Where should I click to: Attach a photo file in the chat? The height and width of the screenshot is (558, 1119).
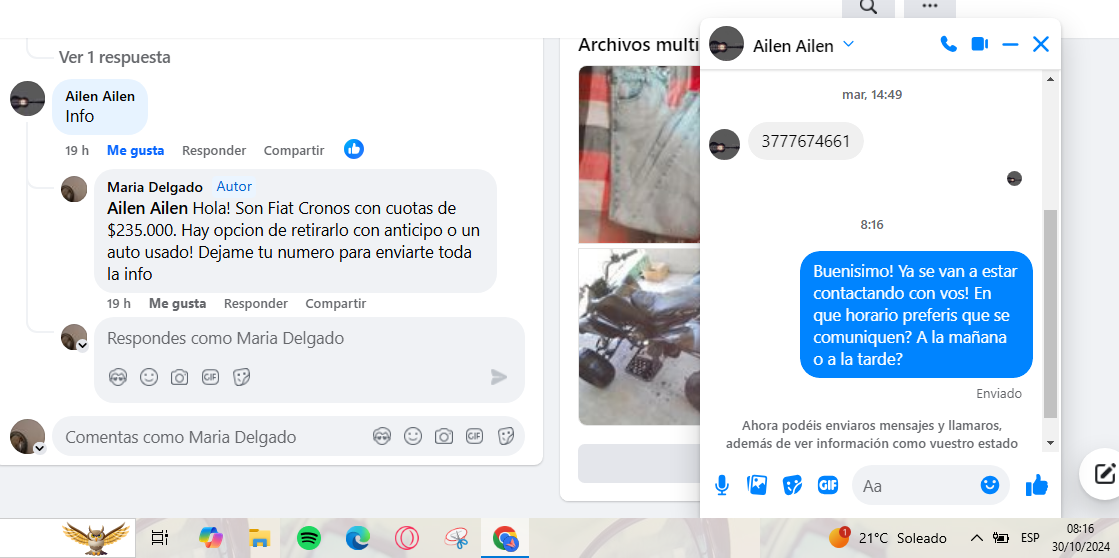tap(757, 485)
